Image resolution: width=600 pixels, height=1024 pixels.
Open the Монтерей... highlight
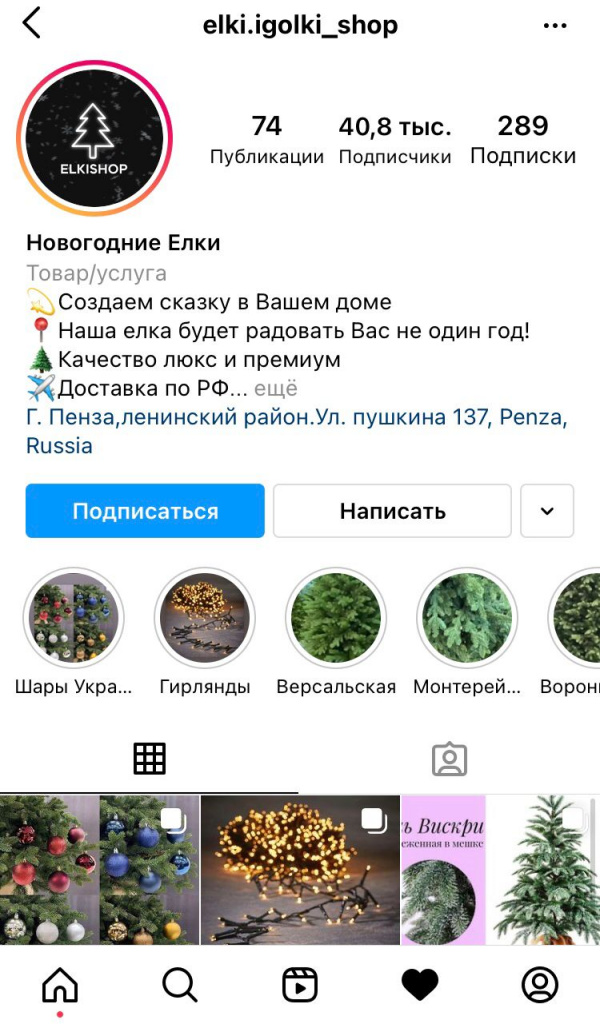(x=467, y=618)
